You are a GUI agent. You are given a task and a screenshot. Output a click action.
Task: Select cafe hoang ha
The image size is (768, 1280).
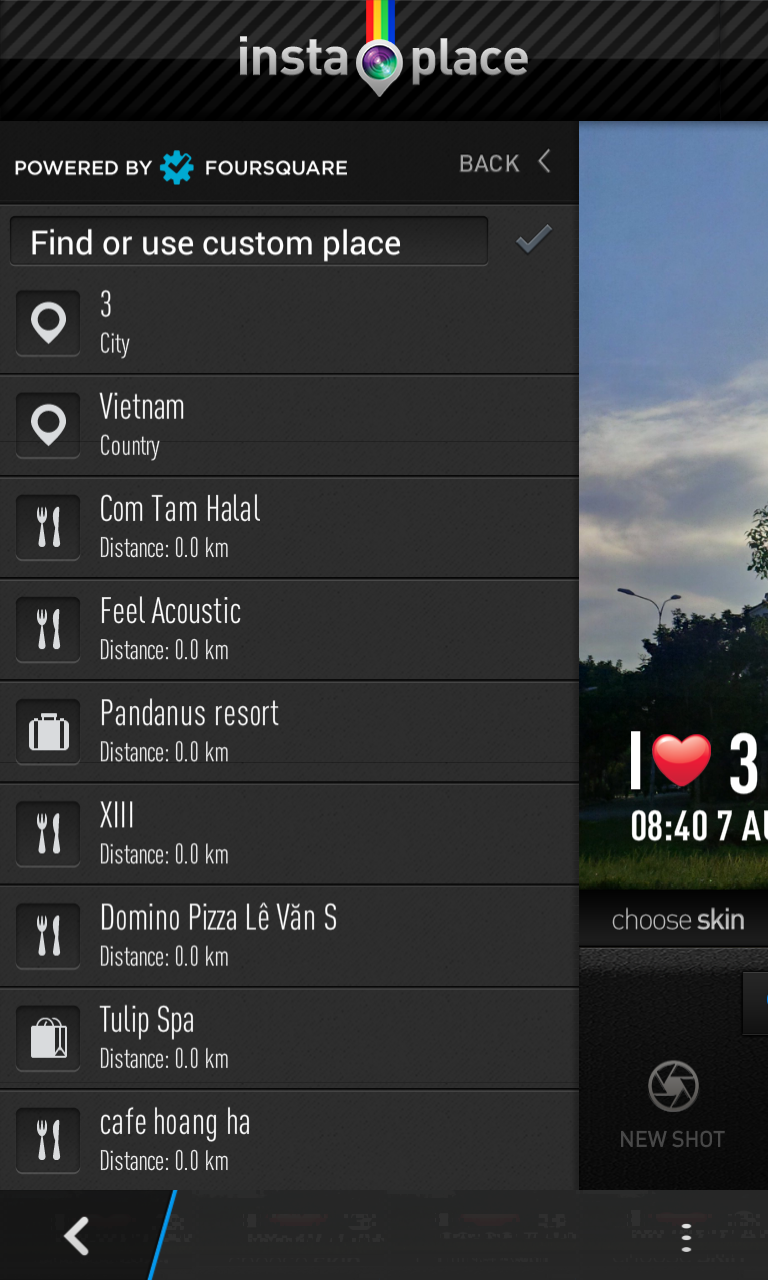pos(289,1140)
